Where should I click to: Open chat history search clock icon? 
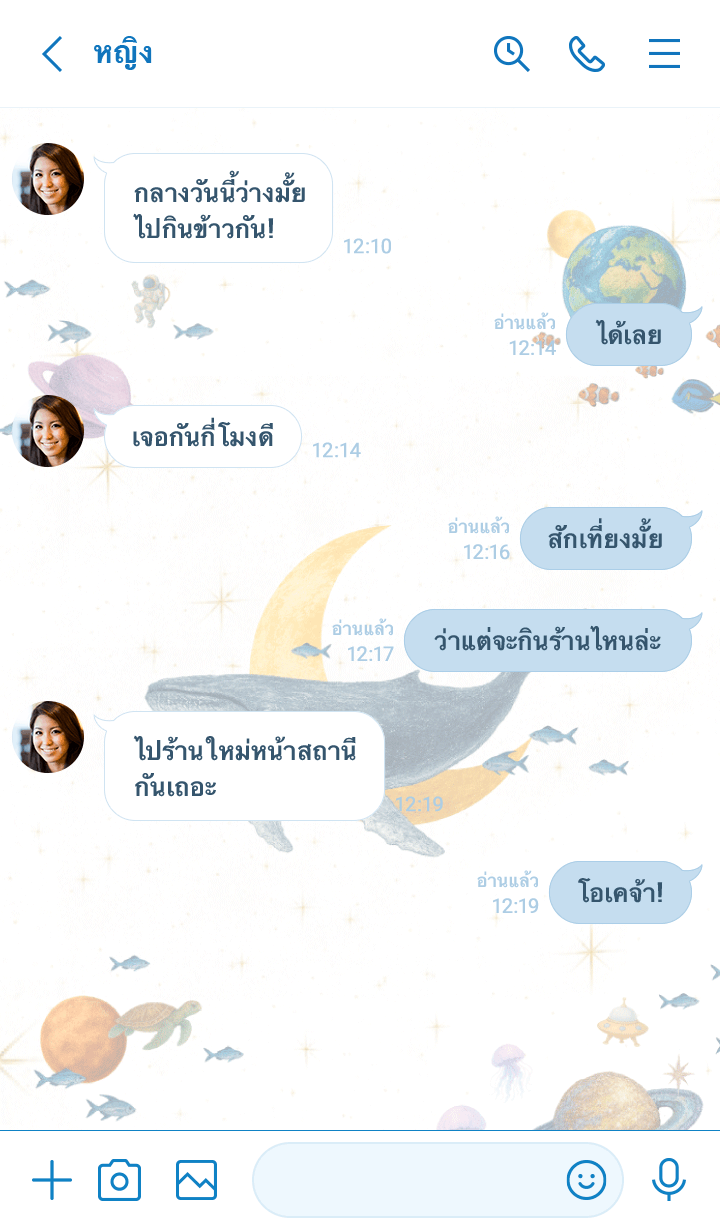point(511,54)
